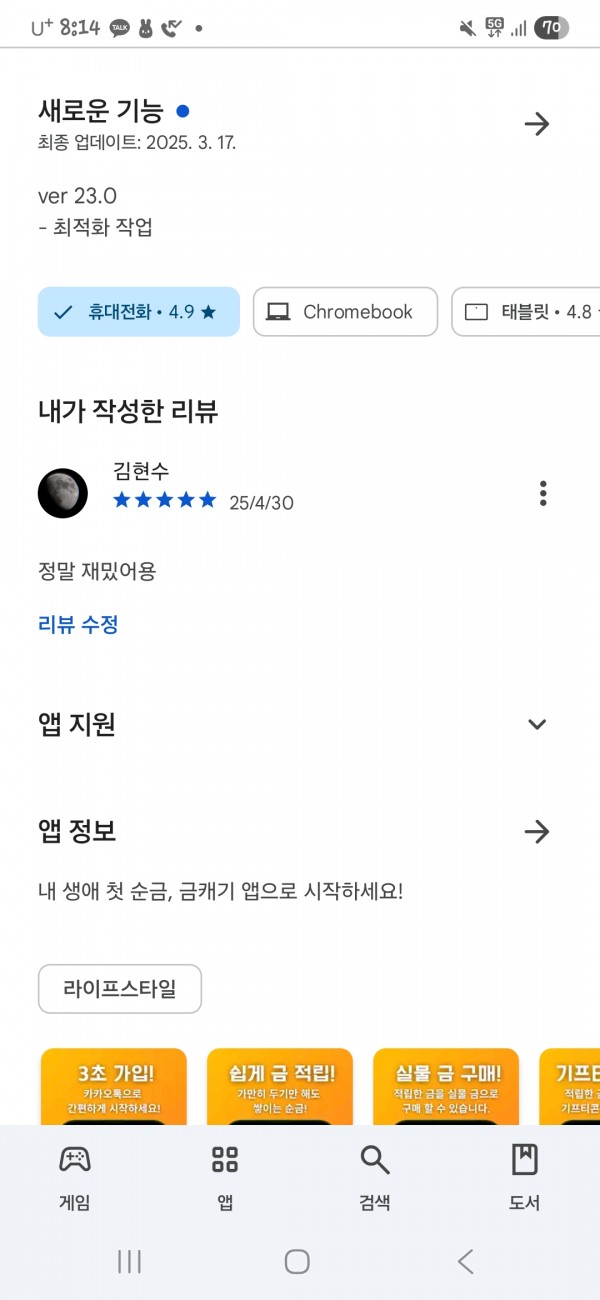
Task: Open the 실물 금 구매 screenshot
Action: pyautogui.click(x=446, y=1086)
